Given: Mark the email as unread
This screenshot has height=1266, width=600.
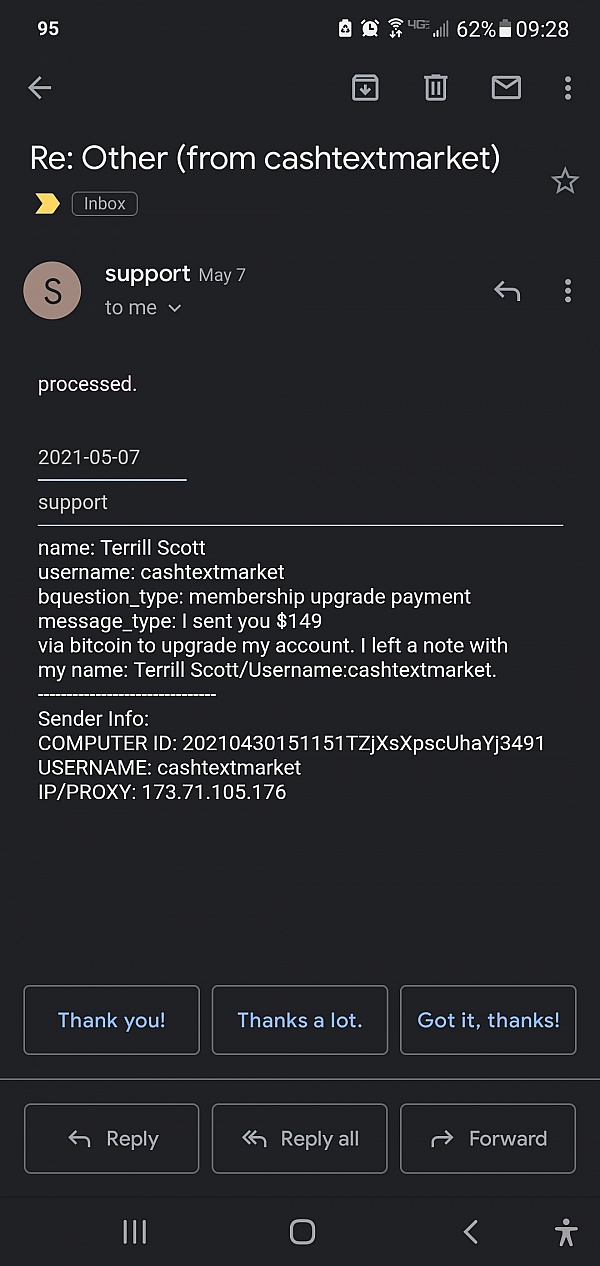Looking at the screenshot, I should click(x=506, y=88).
